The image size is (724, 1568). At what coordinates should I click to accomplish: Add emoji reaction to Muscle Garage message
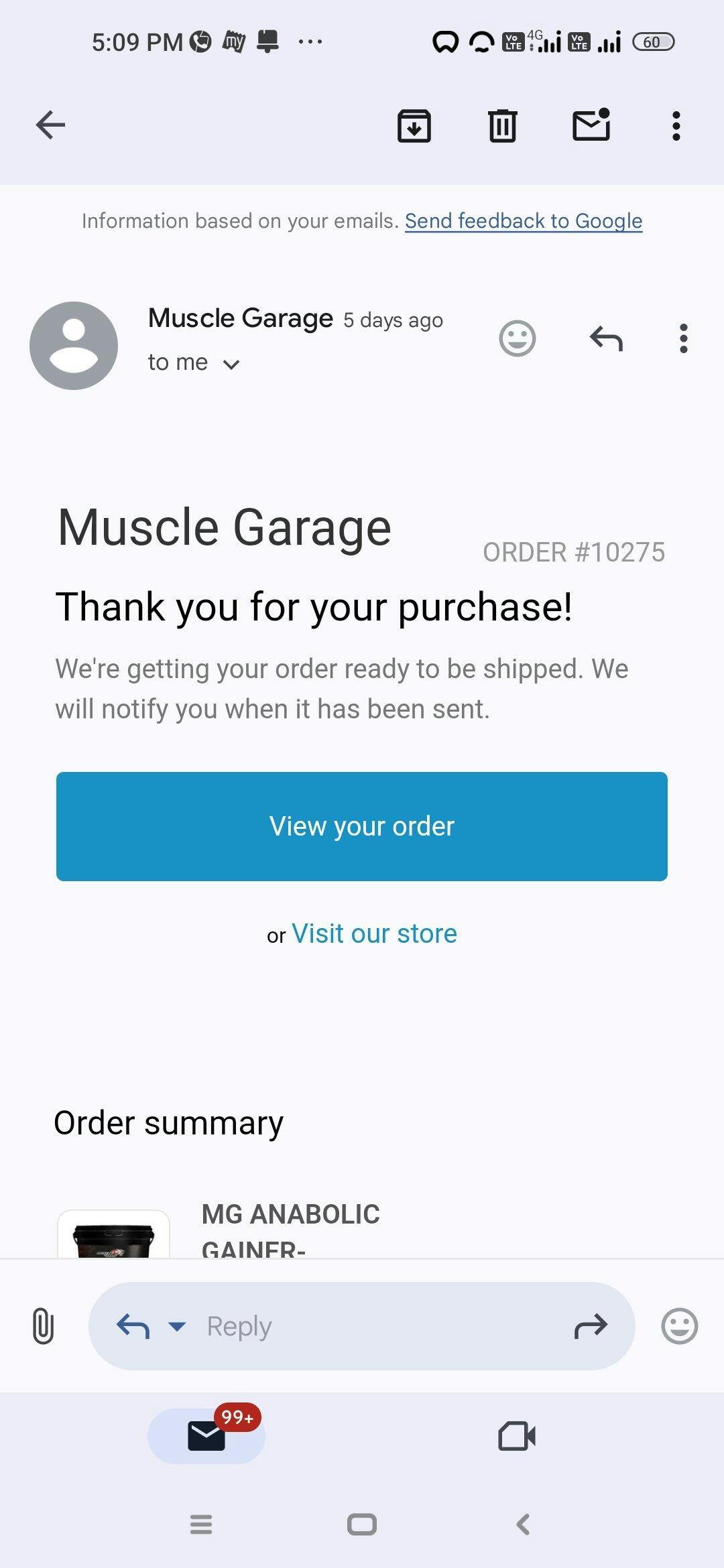click(517, 338)
